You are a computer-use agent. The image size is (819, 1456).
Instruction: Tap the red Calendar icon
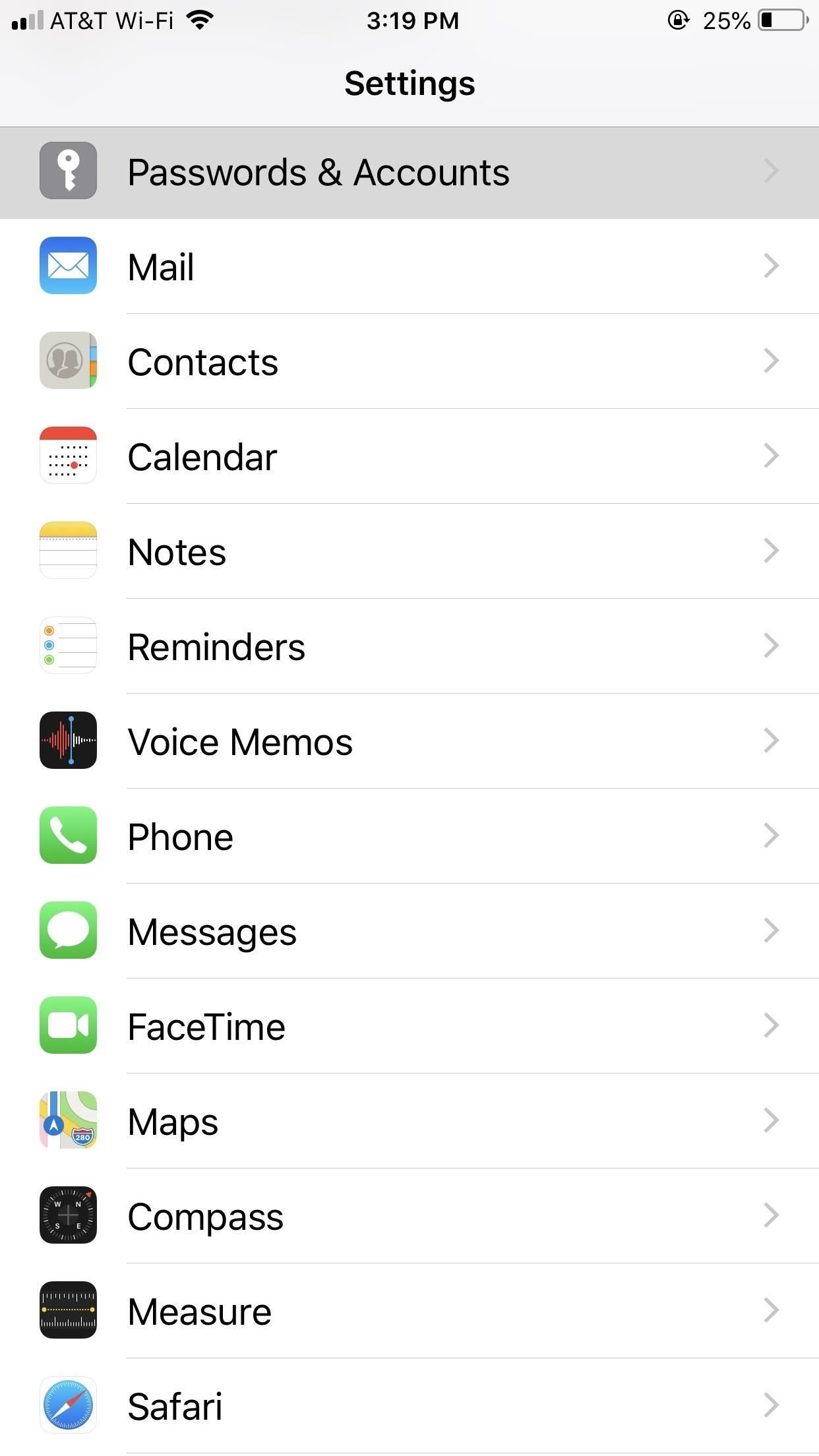tap(68, 456)
